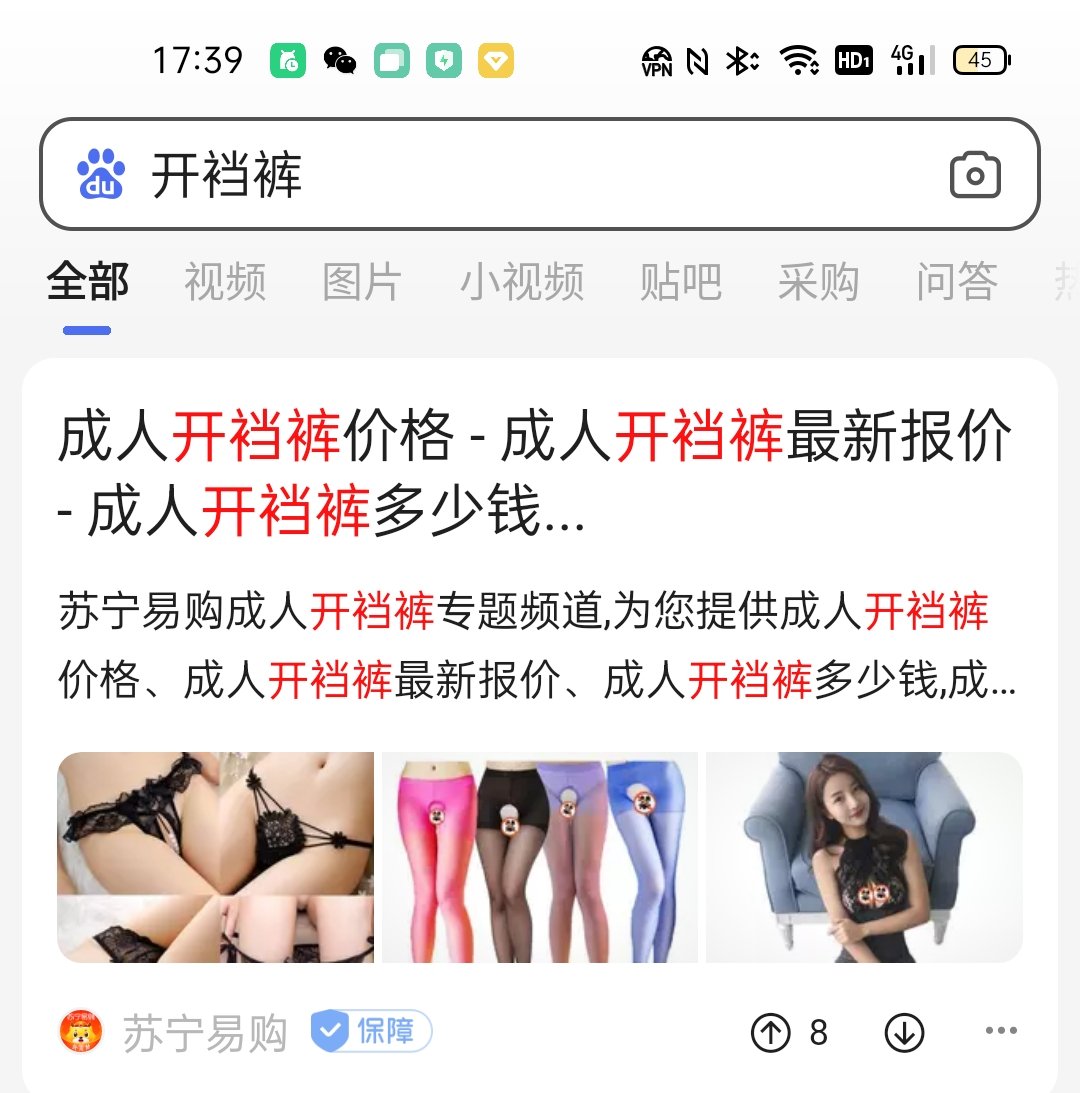Select the 小视频 tab

[522, 283]
